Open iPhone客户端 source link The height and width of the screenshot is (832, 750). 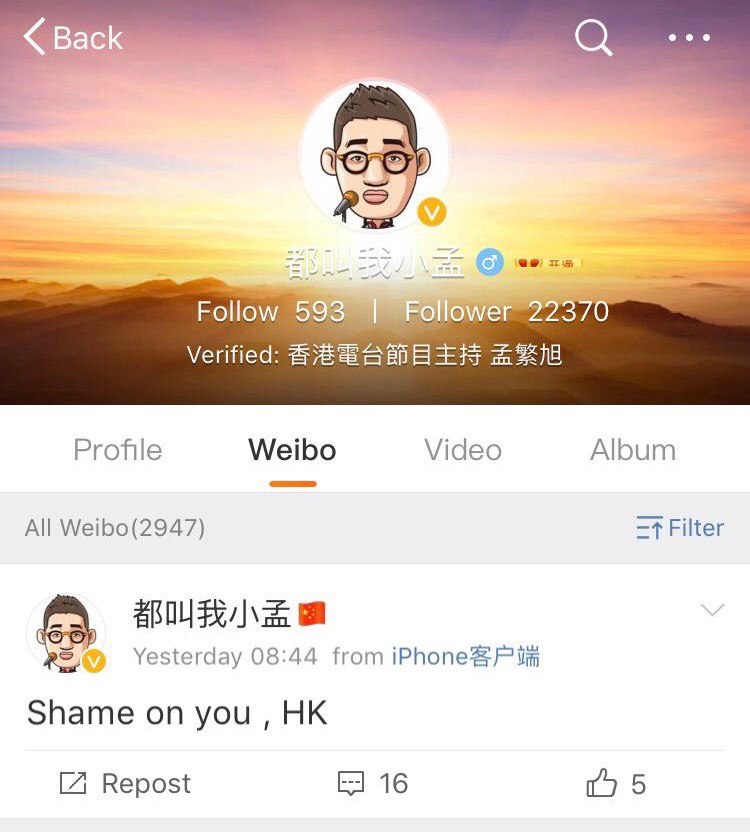[x=465, y=657]
